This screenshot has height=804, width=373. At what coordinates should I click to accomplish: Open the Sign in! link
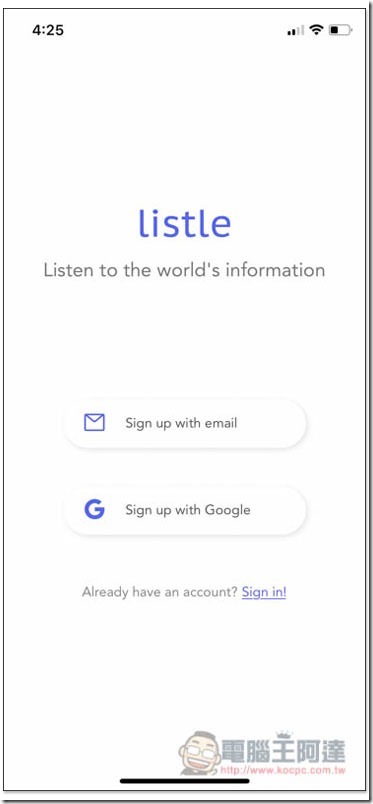tap(264, 592)
